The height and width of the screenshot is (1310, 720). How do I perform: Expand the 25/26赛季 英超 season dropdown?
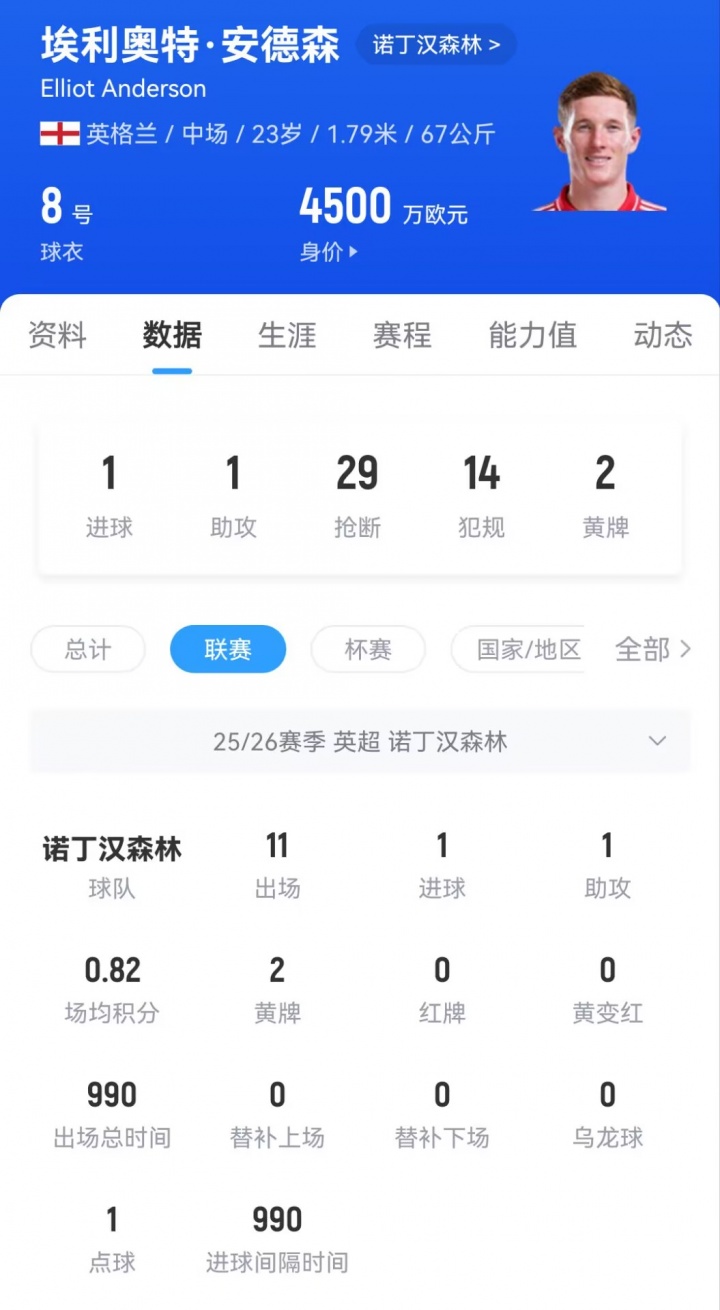click(x=360, y=741)
